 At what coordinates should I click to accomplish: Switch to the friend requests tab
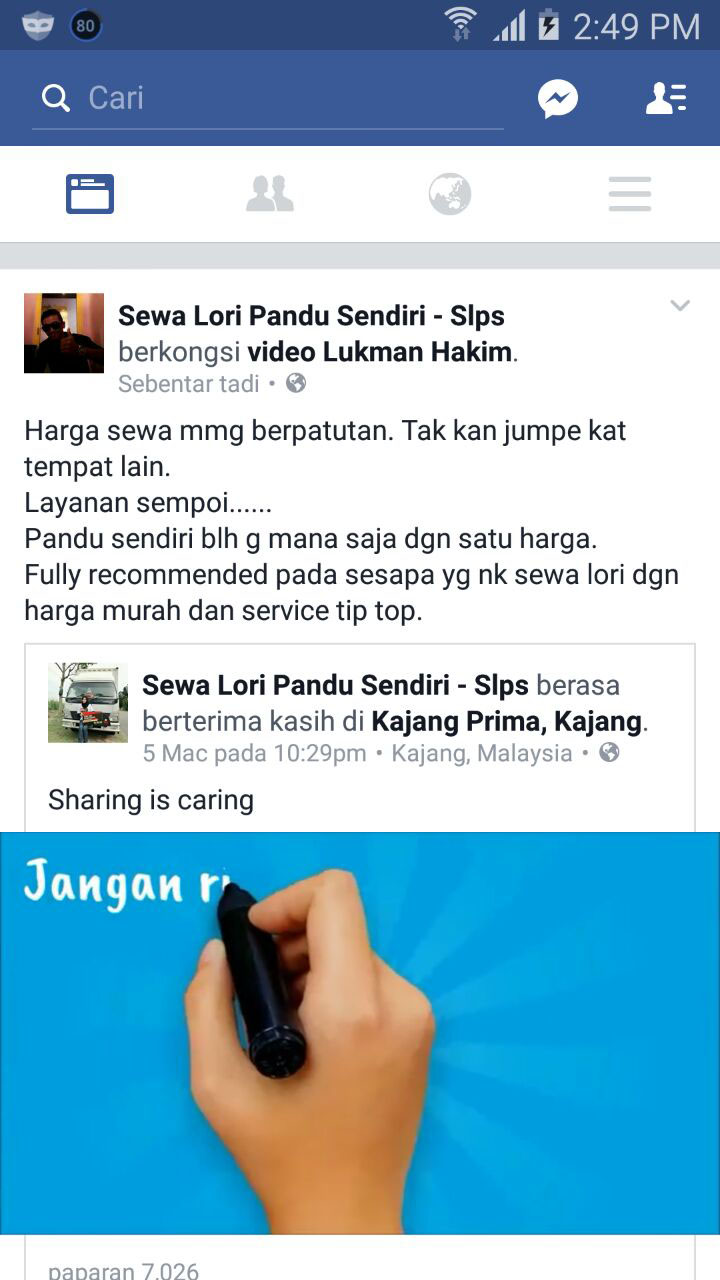pyautogui.click(x=270, y=194)
